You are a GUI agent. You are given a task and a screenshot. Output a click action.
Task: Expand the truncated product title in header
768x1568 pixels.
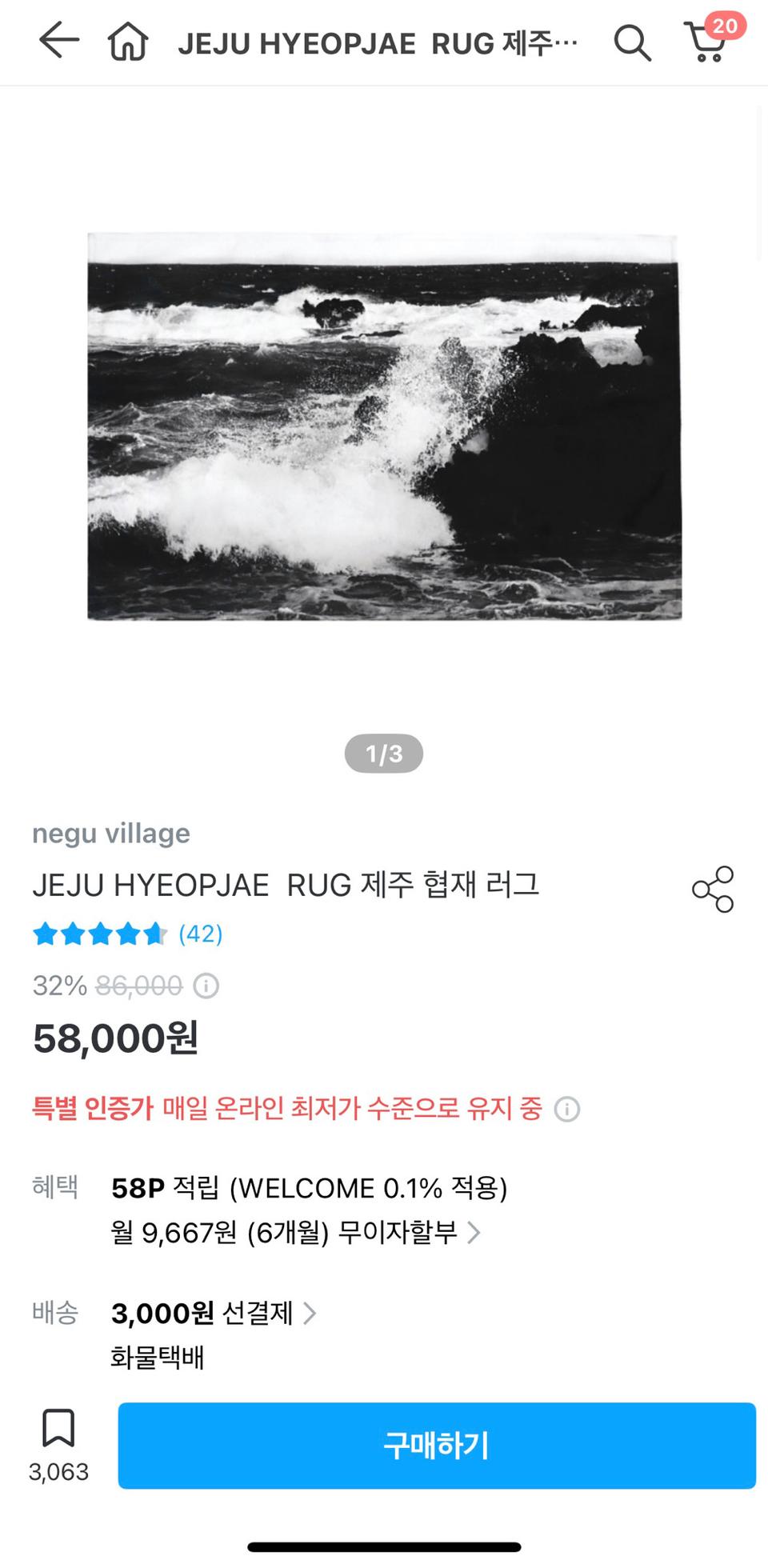point(376,43)
